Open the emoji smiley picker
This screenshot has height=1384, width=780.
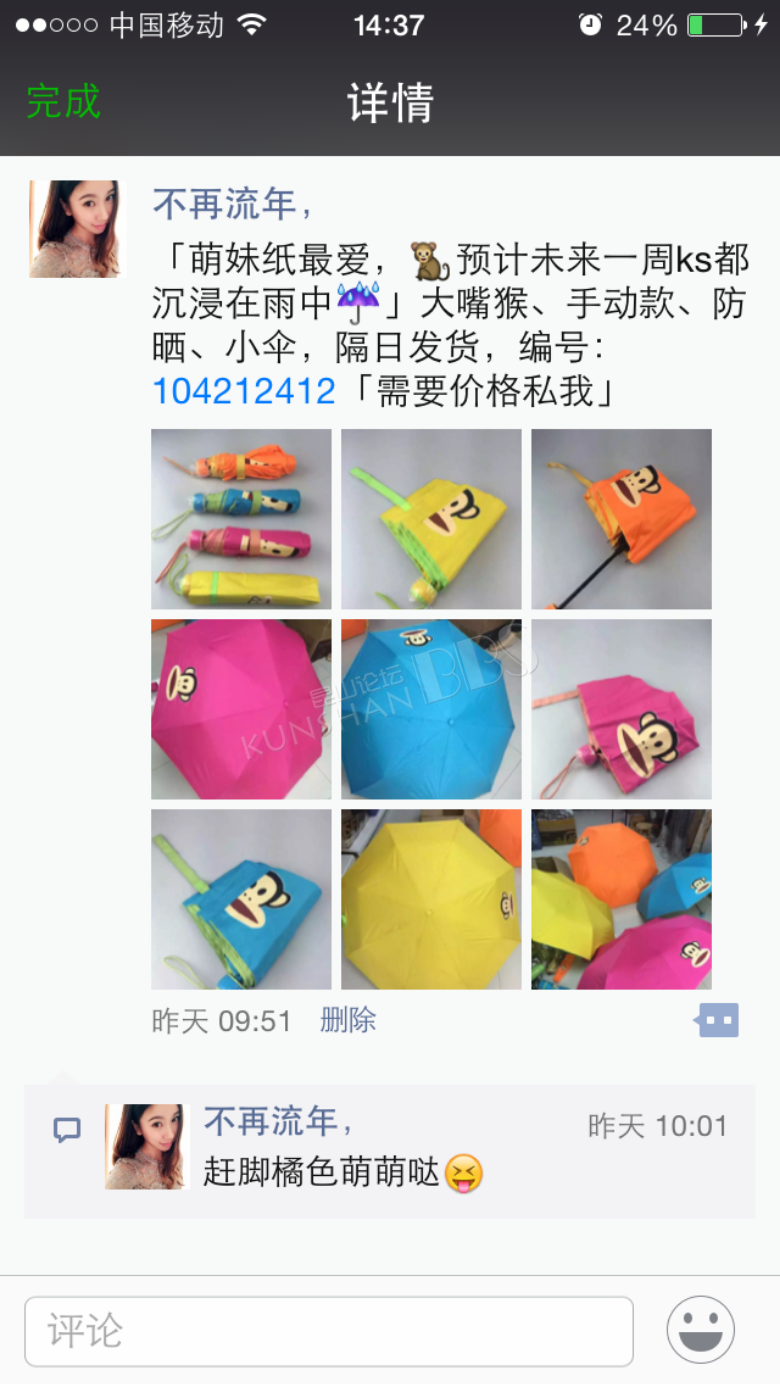701,1330
